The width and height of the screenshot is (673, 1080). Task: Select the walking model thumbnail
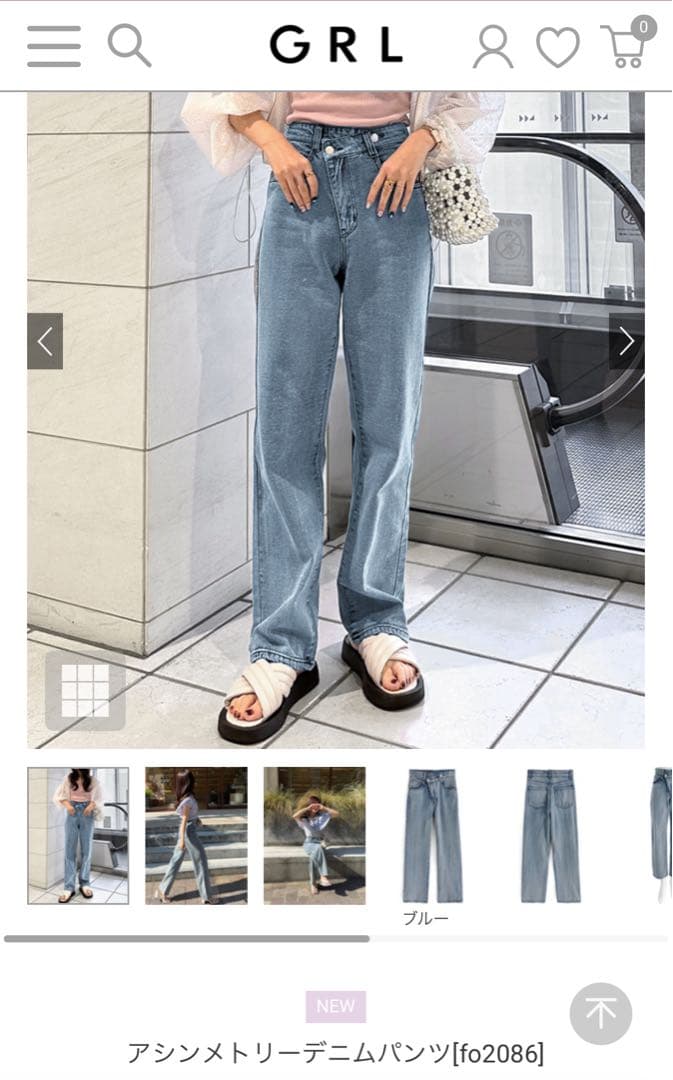196,835
